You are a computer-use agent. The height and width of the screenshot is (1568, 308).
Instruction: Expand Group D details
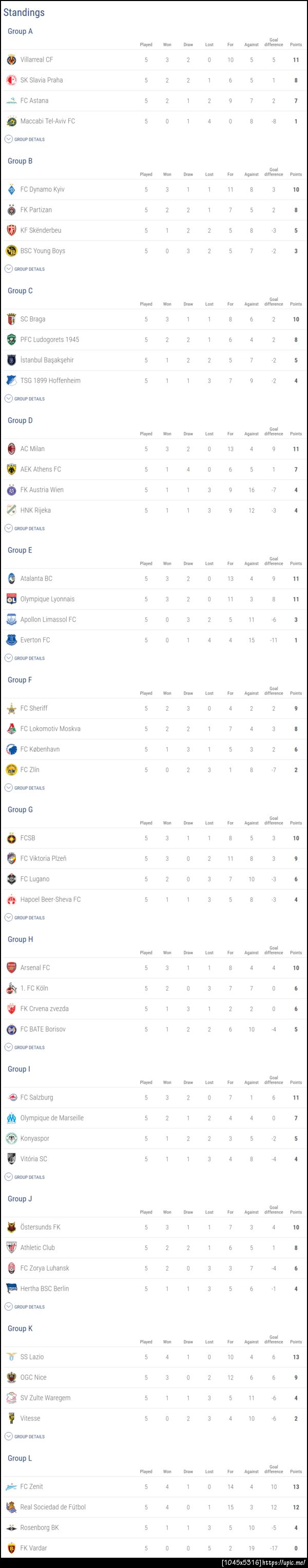[x=25, y=528]
